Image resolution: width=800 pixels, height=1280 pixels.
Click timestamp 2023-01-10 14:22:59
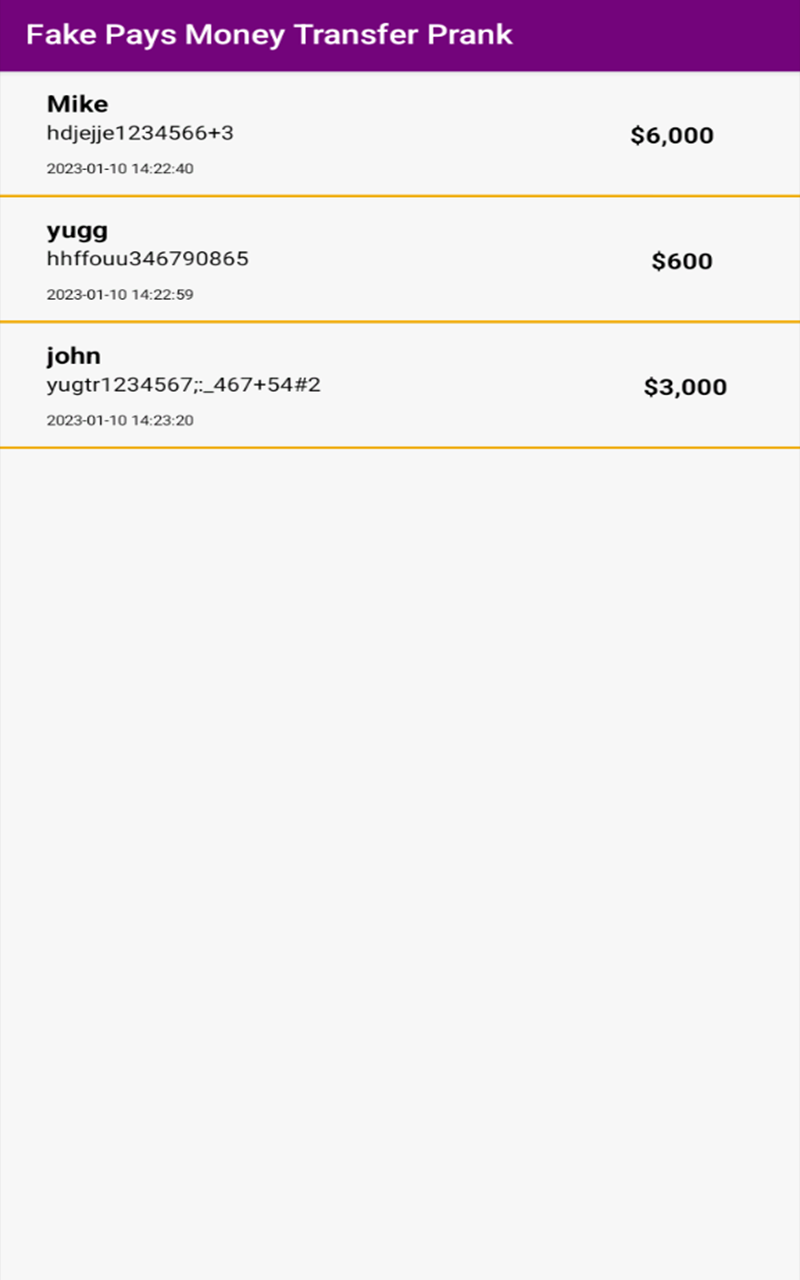(x=120, y=295)
